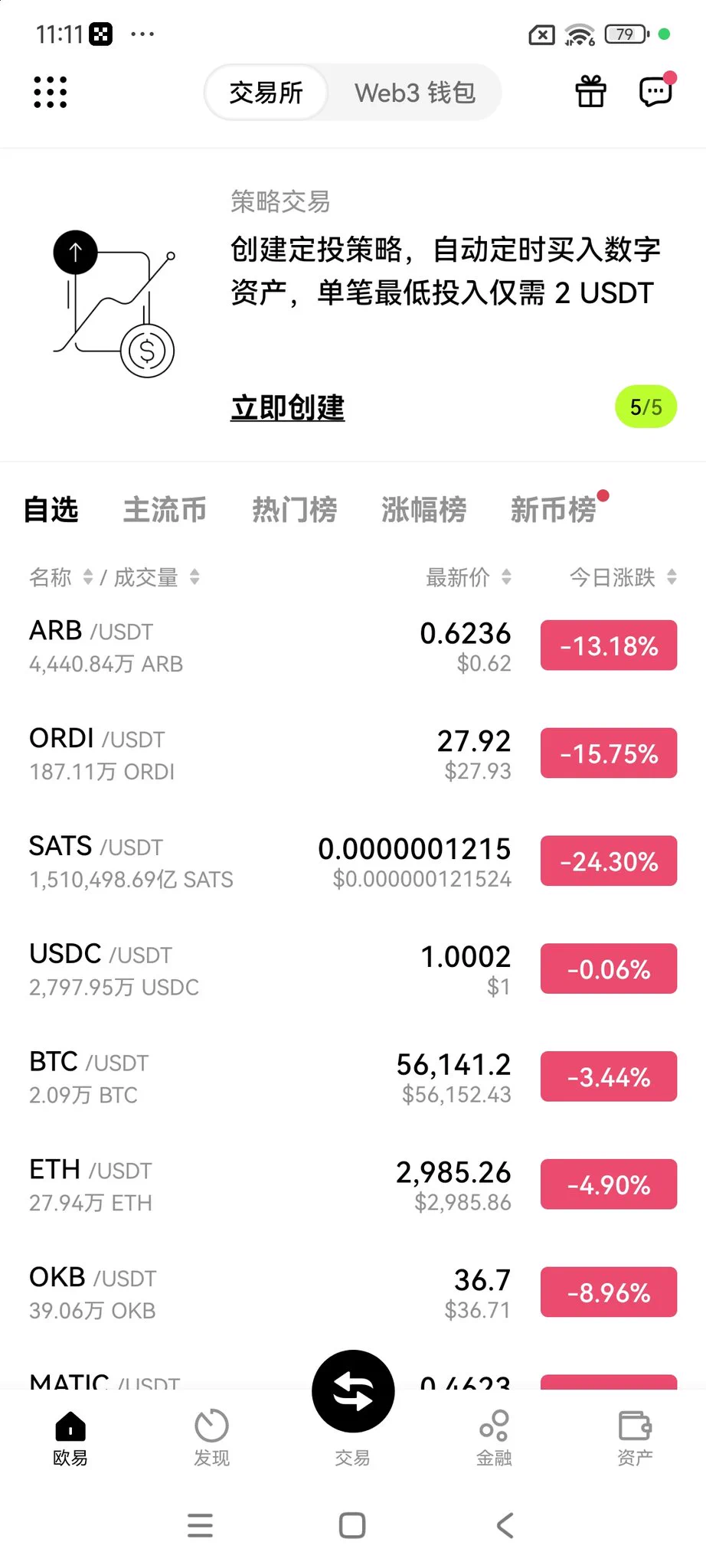This screenshot has width=706, height=1568.
Task: Open the messages chat icon
Action: point(655,92)
